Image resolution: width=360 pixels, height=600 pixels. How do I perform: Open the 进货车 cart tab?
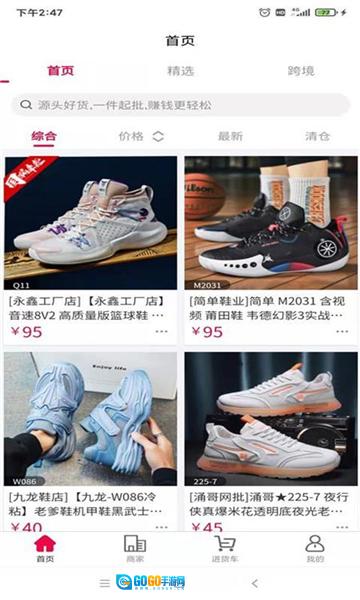click(x=225, y=548)
